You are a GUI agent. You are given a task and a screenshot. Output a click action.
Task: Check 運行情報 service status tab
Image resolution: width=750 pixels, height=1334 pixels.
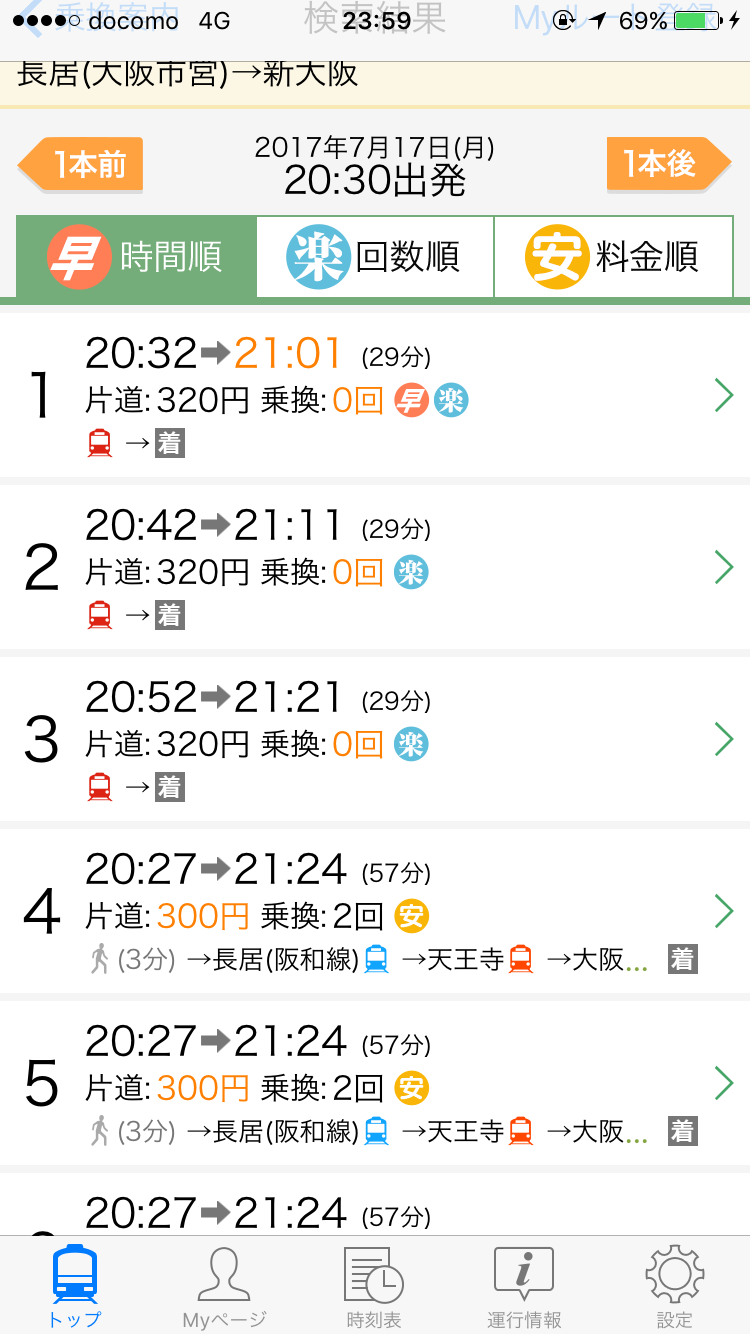pyautogui.click(x=524, y=1286)
